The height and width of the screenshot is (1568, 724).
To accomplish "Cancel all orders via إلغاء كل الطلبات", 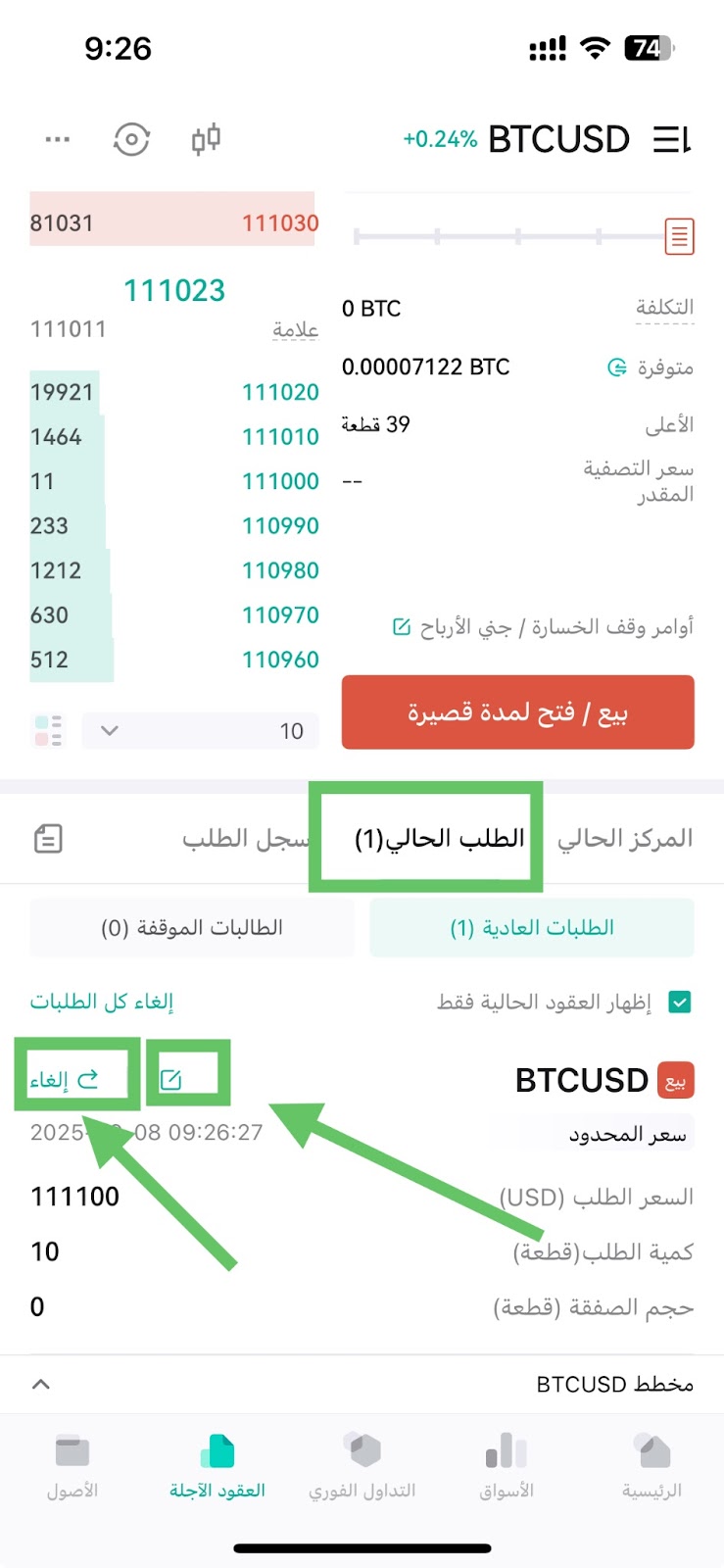I will tap(102, 1002).
